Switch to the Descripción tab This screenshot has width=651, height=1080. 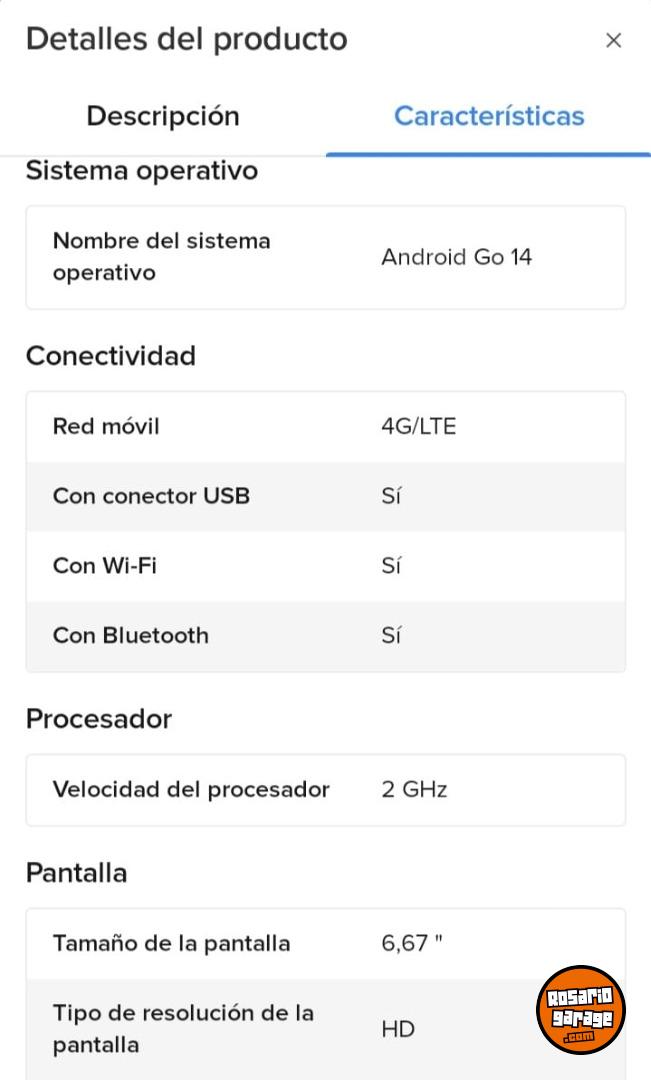(163, 116)
